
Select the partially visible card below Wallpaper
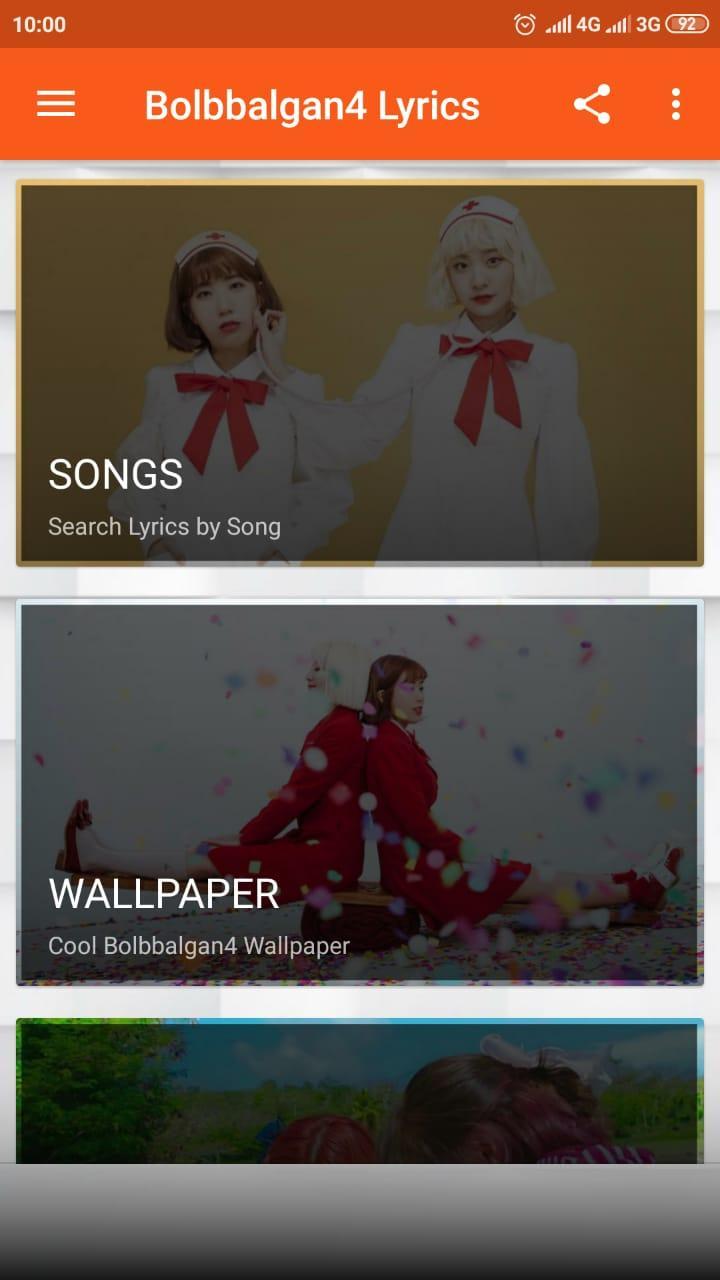[360, 1091]
